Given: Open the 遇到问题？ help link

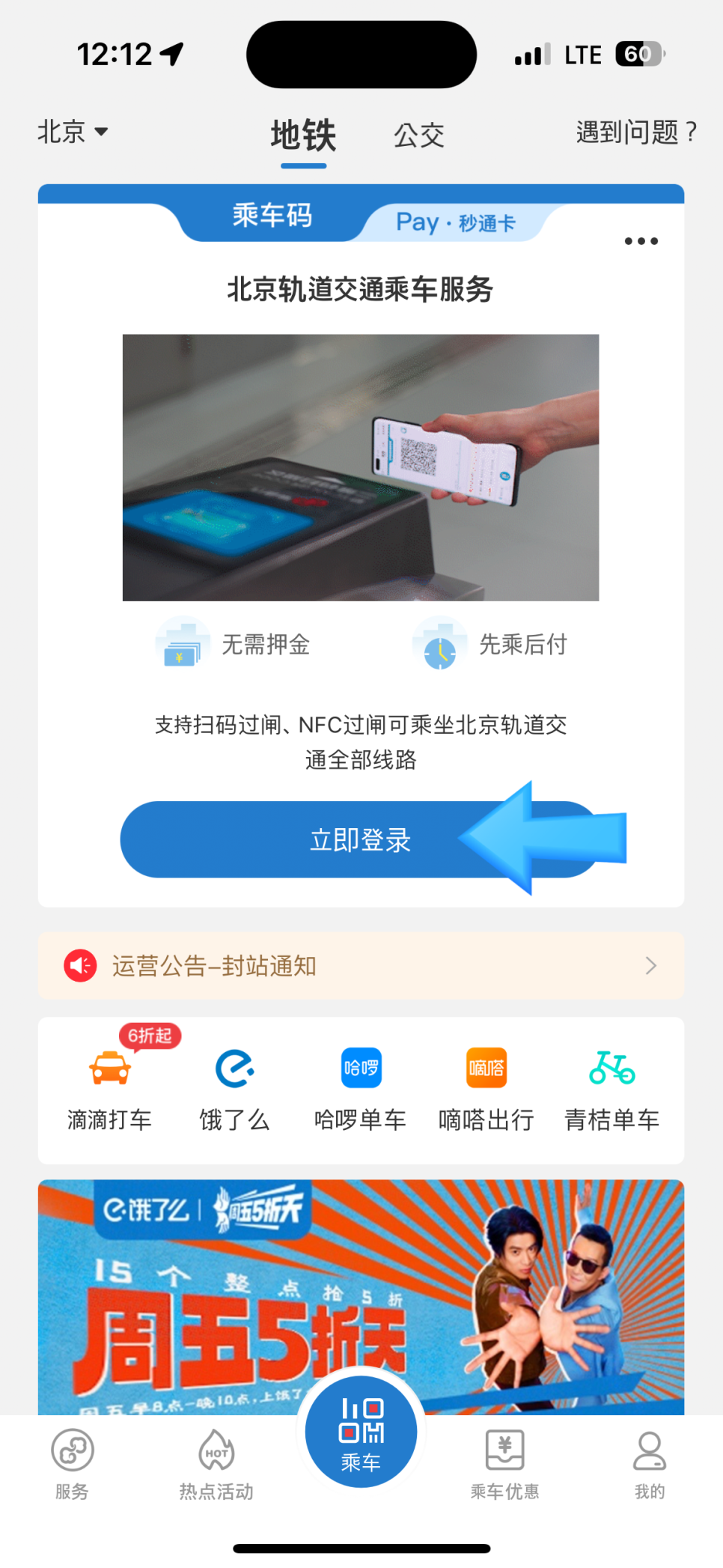Looking at the screenshot, I should [636, 133].
